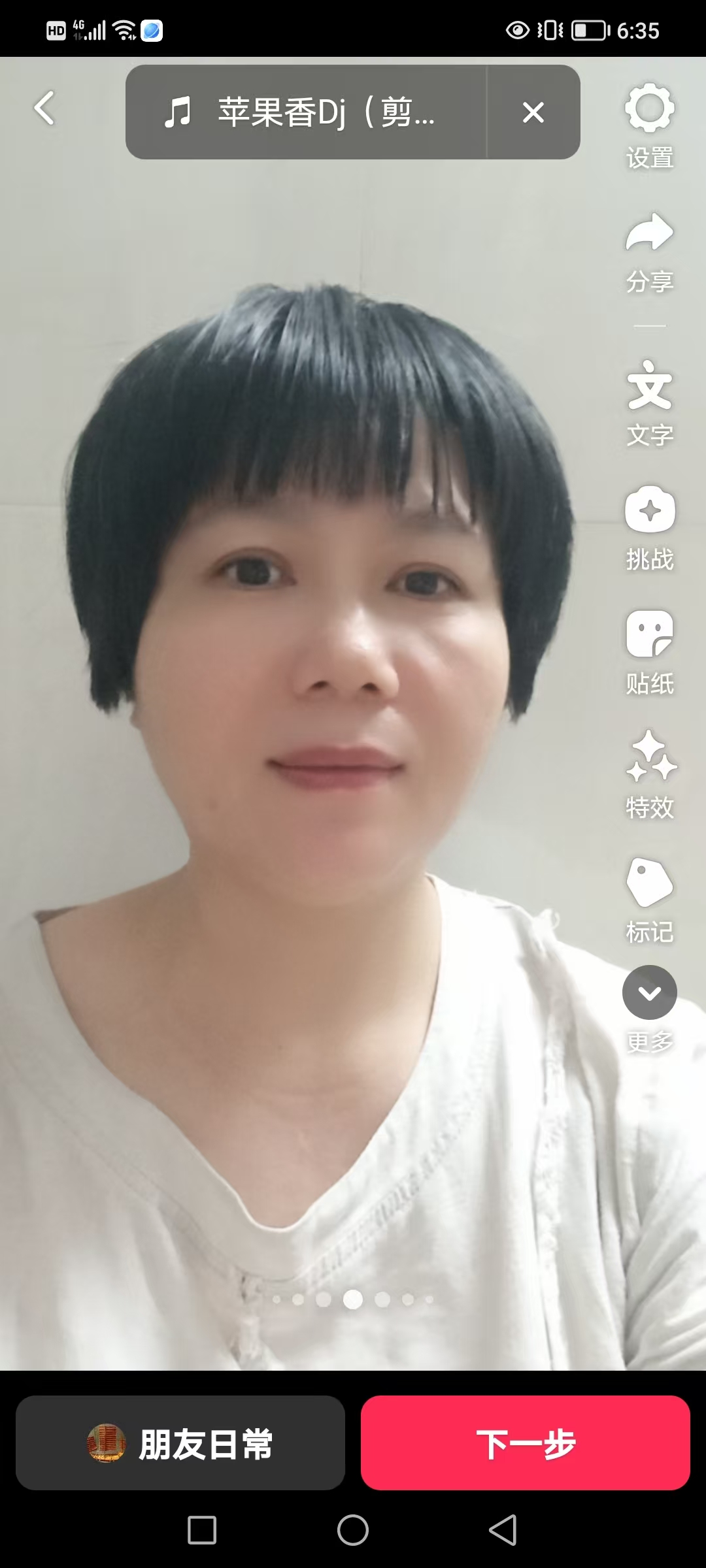Open system recent apps
This screenshot has width=706, height=1568.
point(202,1530)
